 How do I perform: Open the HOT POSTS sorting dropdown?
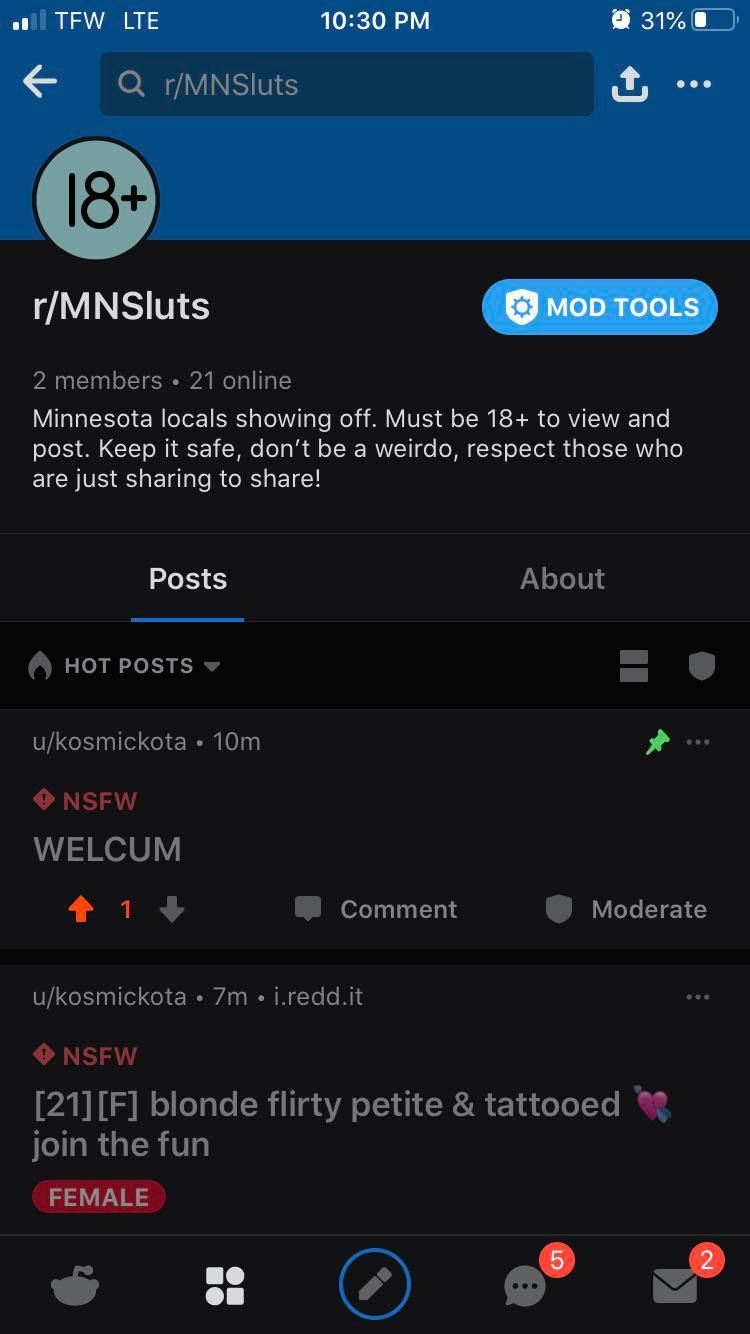(x=124, y=666)
